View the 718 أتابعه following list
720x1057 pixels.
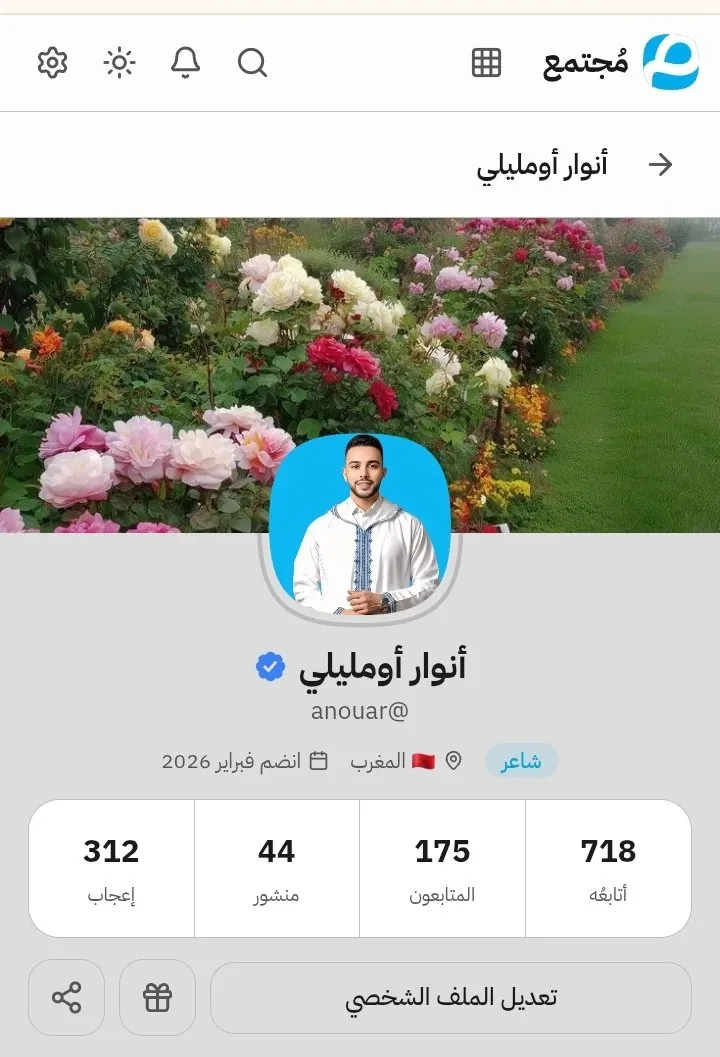click(608, 868)
